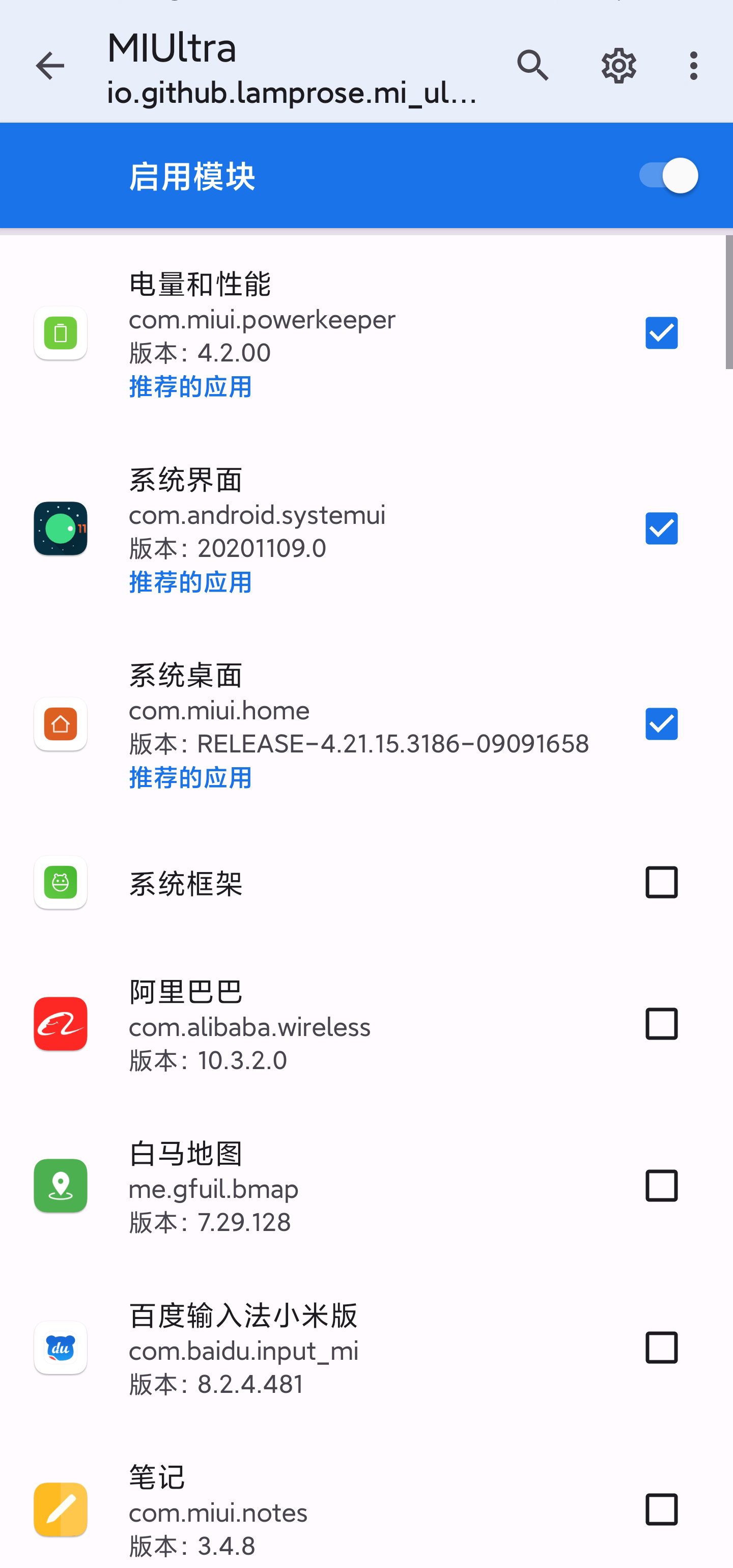Open 推荐的应用 for 系统桌面
The width and height of the screenshot is (733, 1568).
(x=189, y=777)
